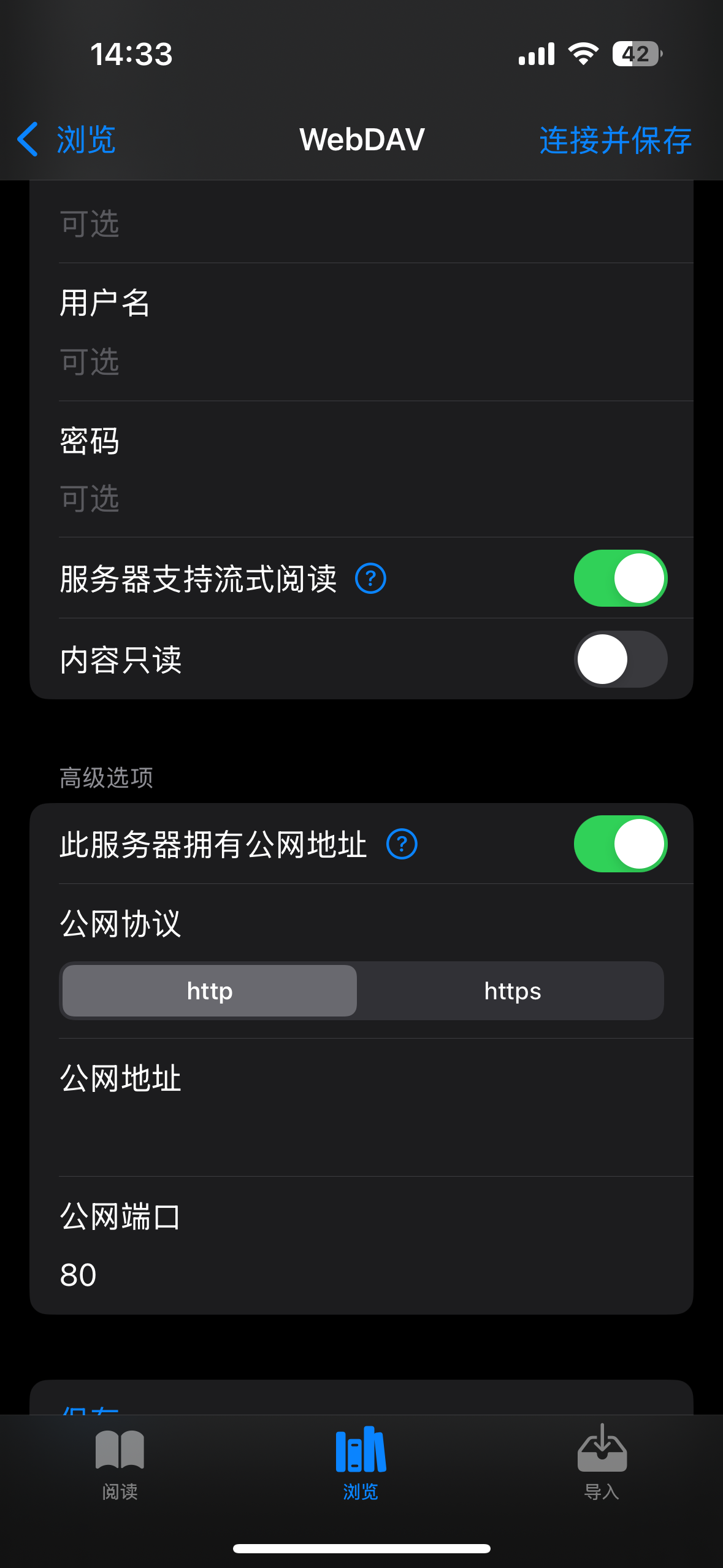Open help for 服务器支持流式阅读
Image resolution: width=723 pixels, height=1568 pixels.
(x=370, y=578)
